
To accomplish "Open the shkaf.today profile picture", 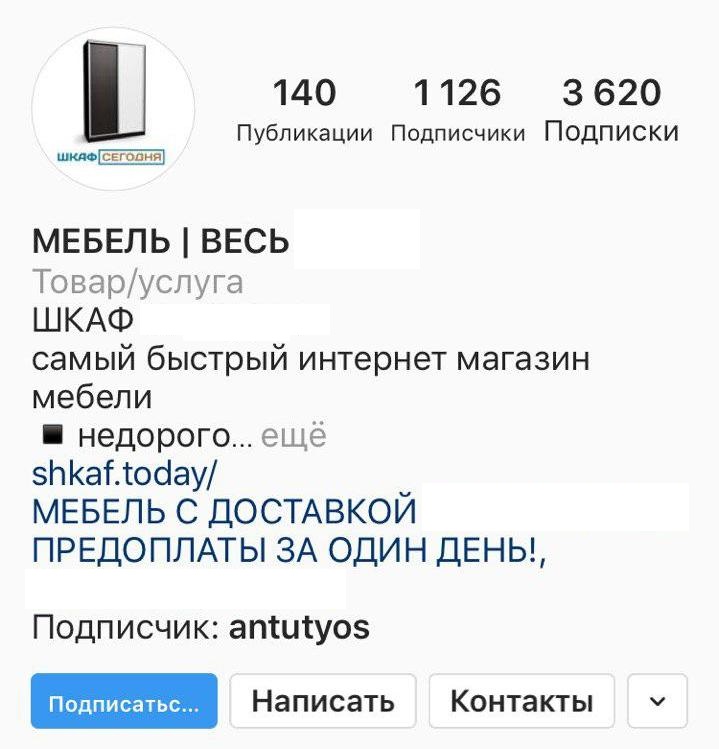I will coord(112,110).
